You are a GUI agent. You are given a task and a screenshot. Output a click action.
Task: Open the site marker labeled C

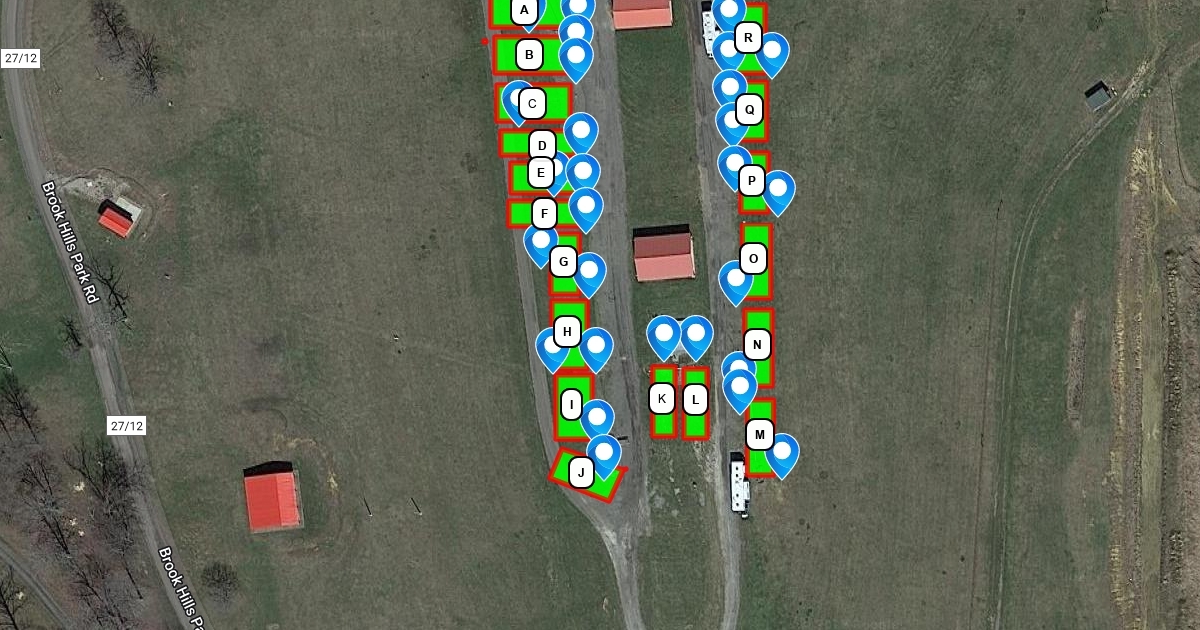(x=532, y=103)
